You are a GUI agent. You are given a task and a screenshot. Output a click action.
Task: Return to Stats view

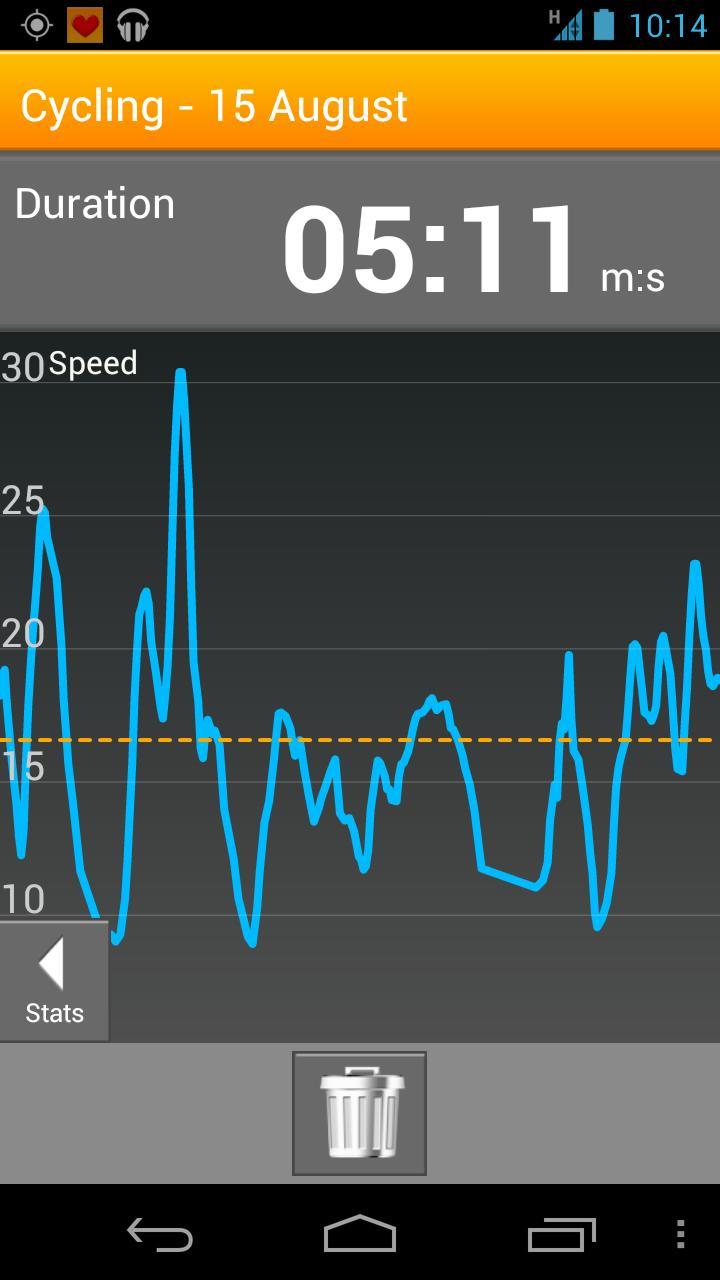[x=54, y=980]
